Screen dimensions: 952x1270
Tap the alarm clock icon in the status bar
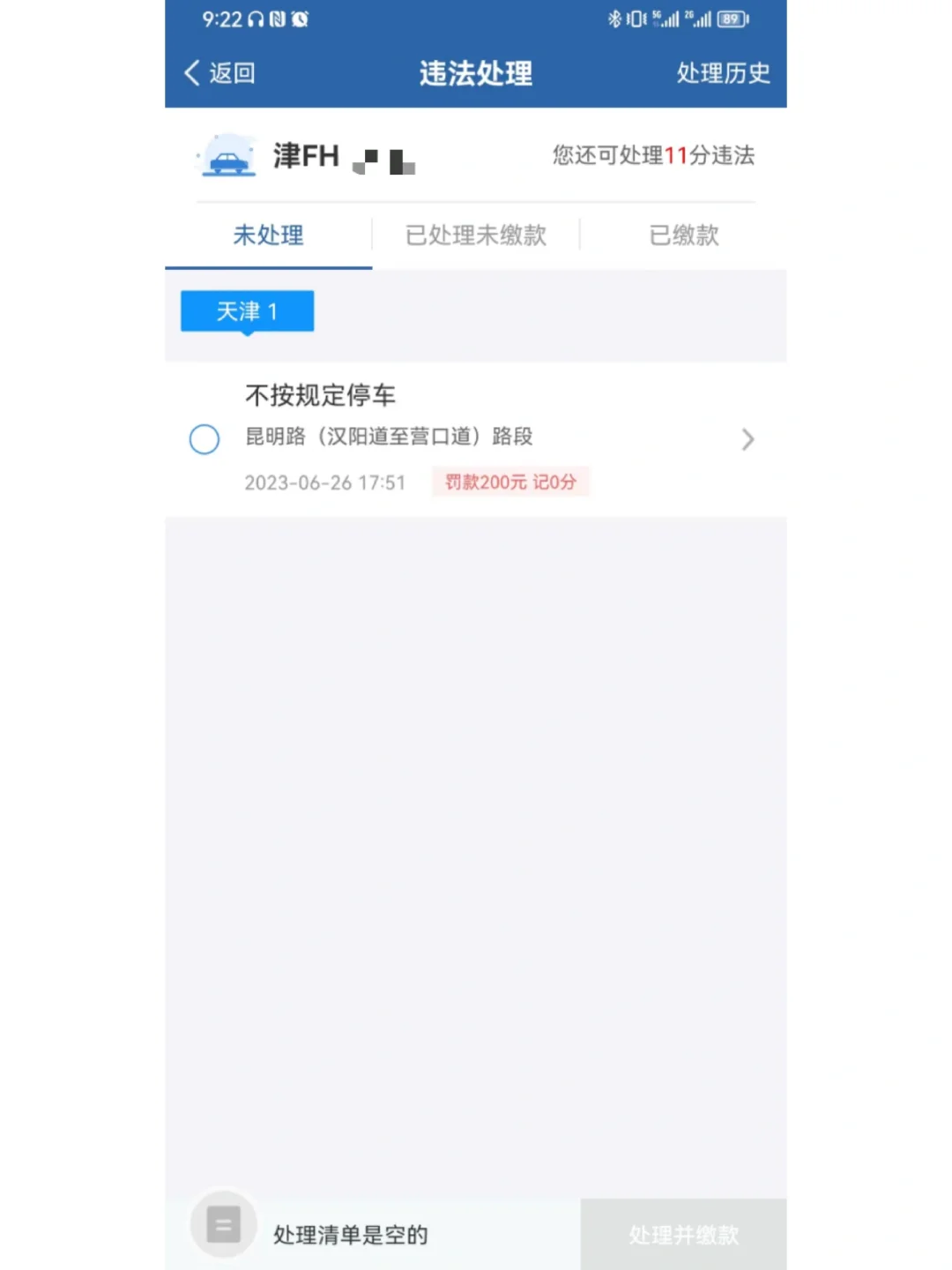pyautogui.click(x=300, y=19)
